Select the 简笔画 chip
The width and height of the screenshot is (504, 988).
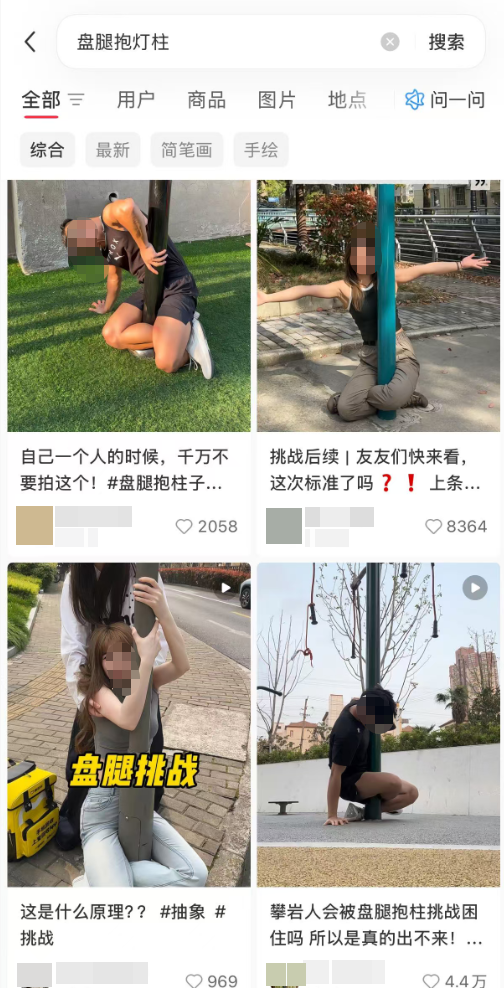186,150
